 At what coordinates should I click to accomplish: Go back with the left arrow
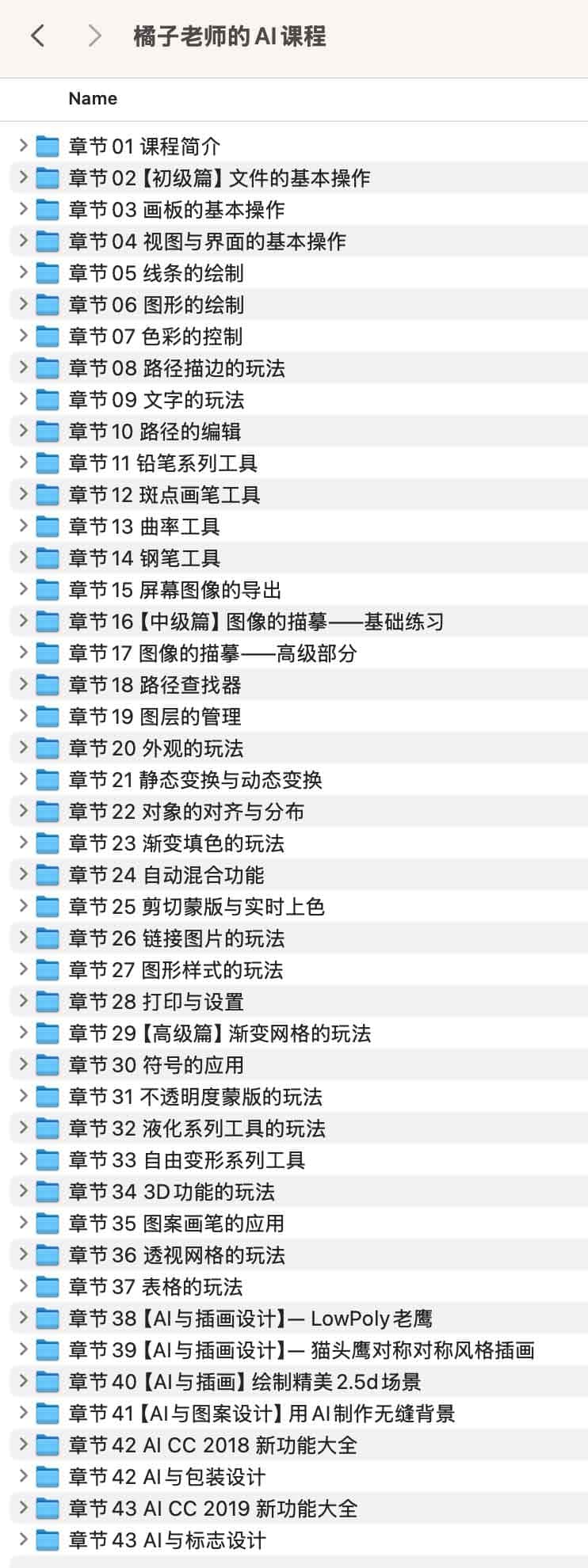click(x=37, y=36)
